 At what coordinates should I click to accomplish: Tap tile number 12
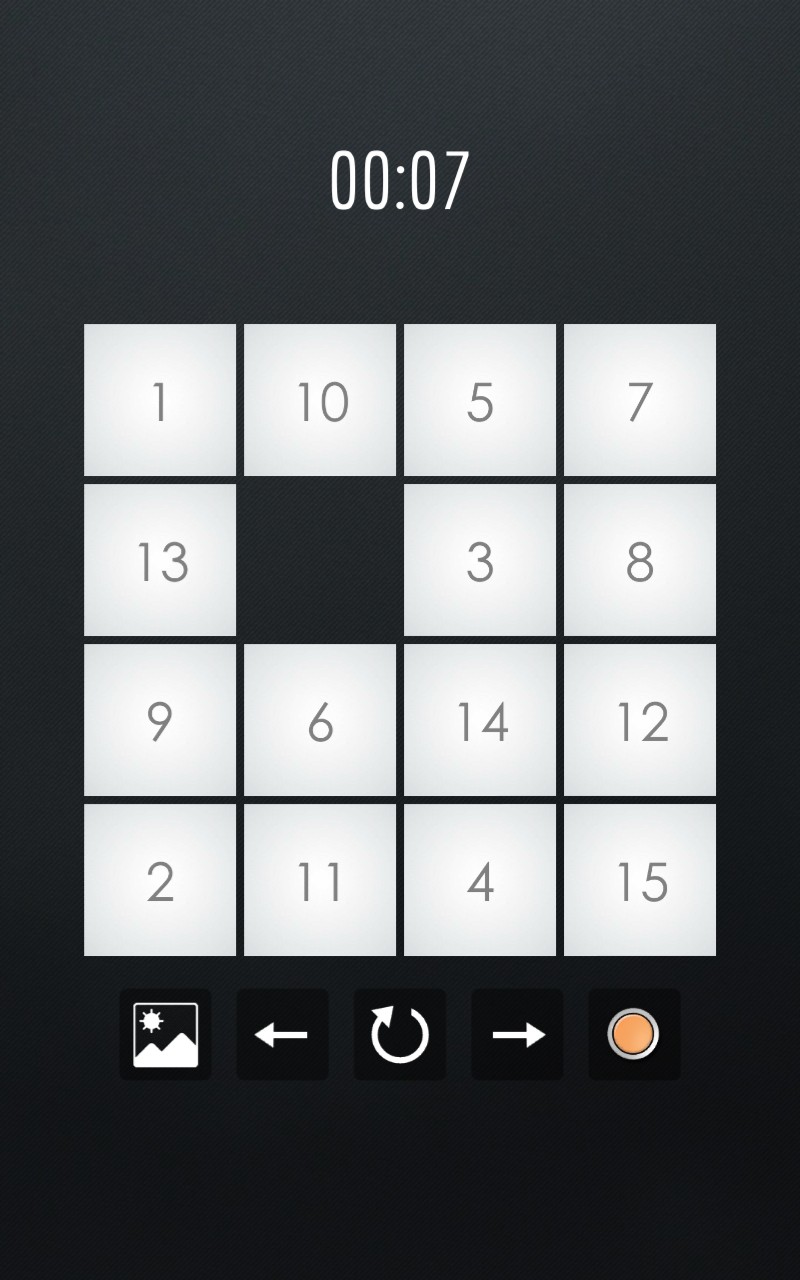click(x=640, y=720)
